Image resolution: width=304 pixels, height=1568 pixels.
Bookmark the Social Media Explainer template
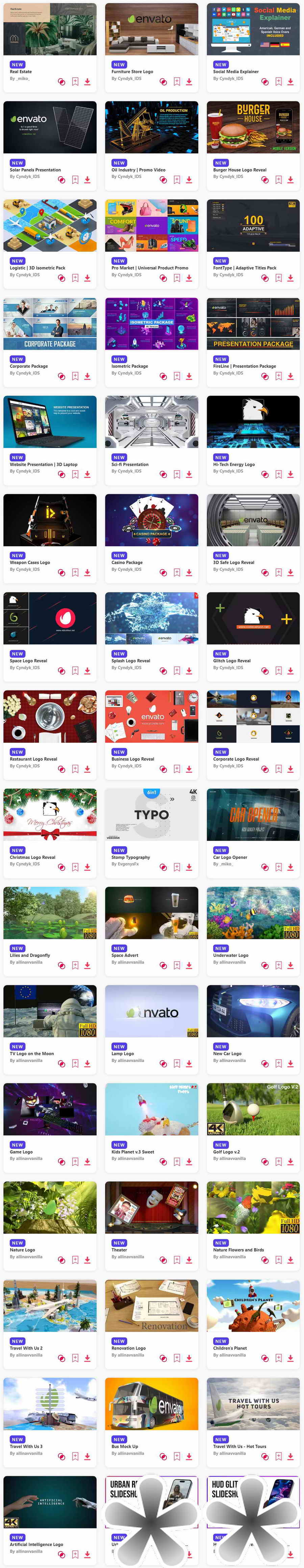tap(278, 81)
